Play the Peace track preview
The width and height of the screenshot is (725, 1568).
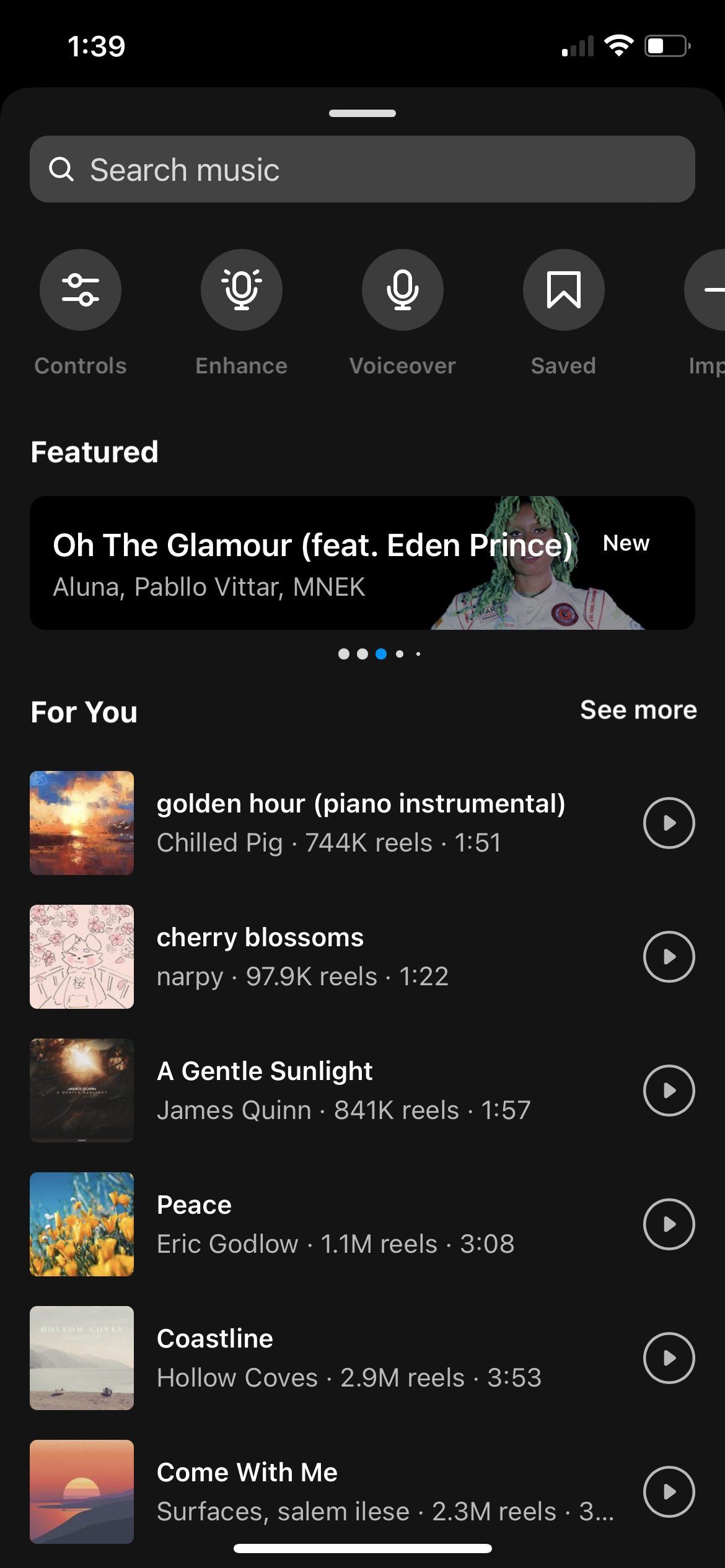pos(669,1224)
